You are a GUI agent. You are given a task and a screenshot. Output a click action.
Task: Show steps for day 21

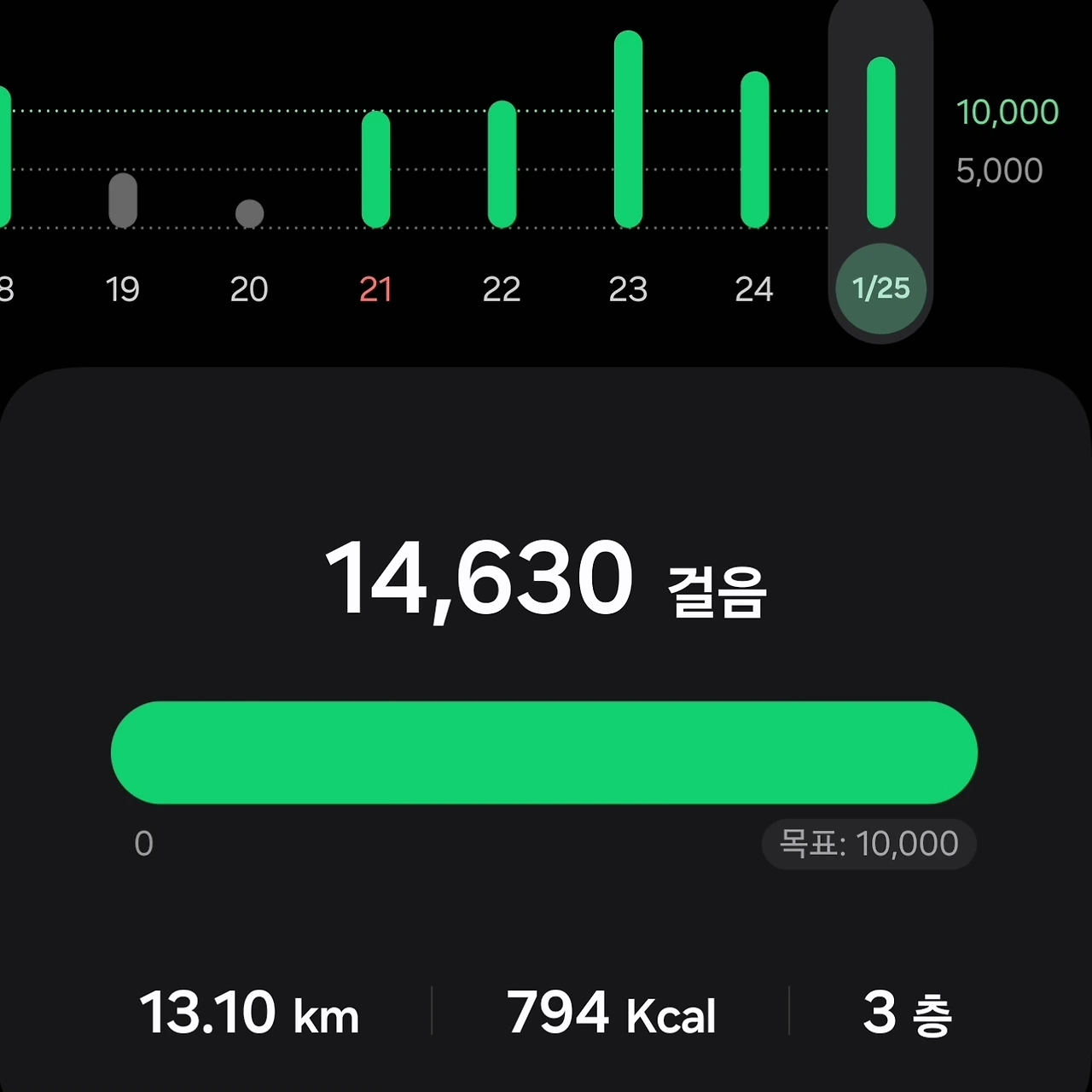coord(375,170)
